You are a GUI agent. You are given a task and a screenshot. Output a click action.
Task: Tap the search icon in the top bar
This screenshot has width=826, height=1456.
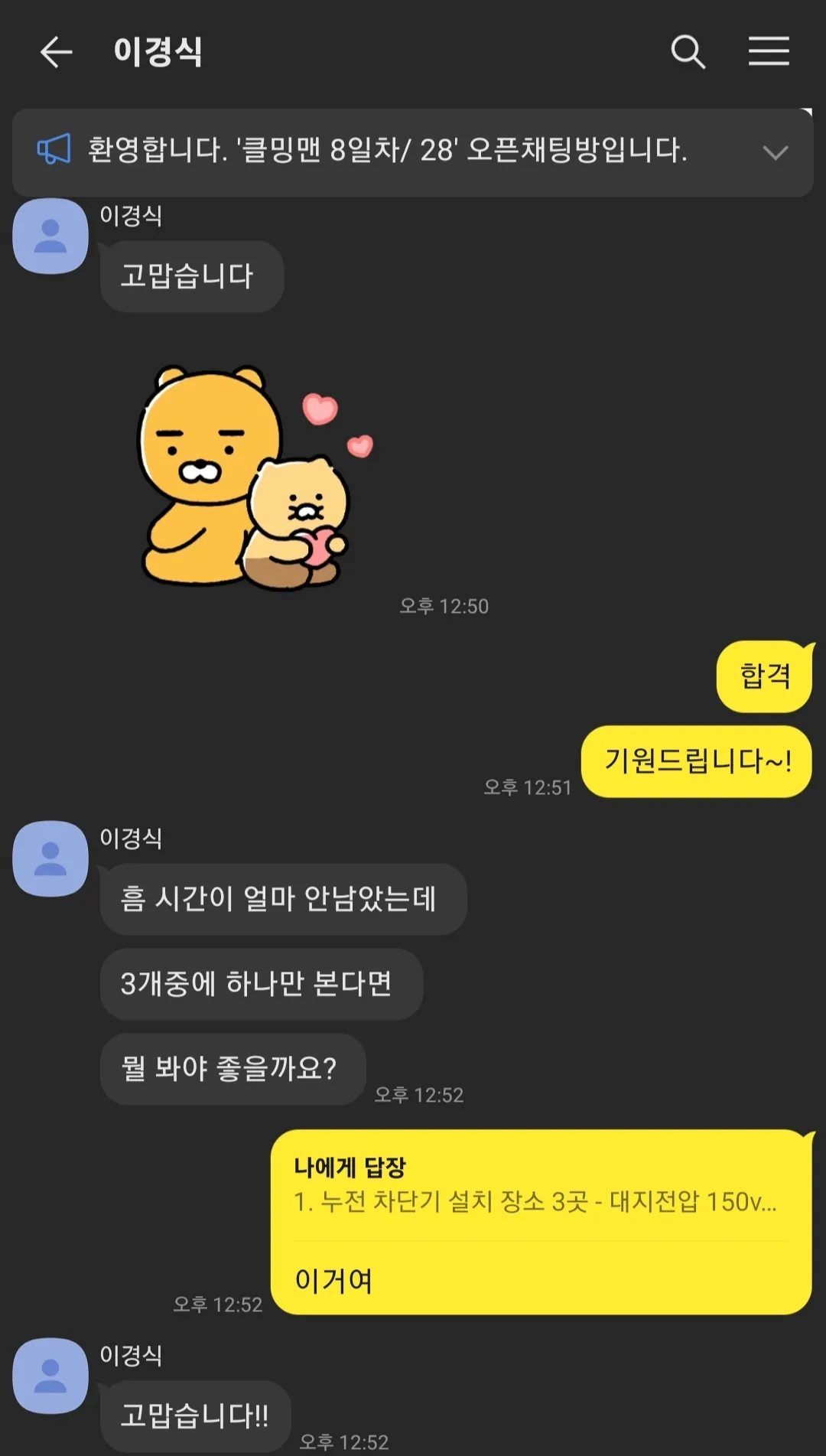tap(688, 52)
